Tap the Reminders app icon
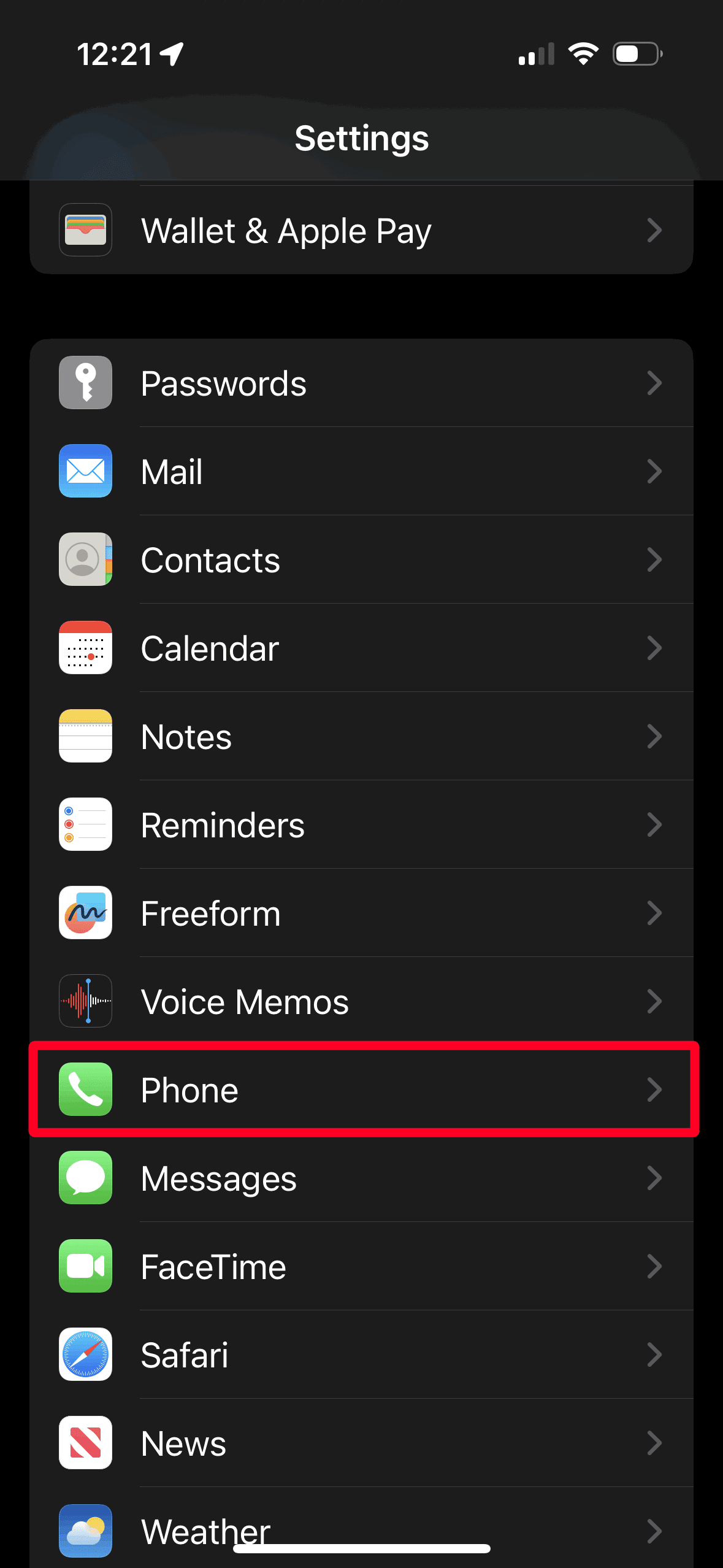This screenshot has height=1568, width=723. coord(85,824)
